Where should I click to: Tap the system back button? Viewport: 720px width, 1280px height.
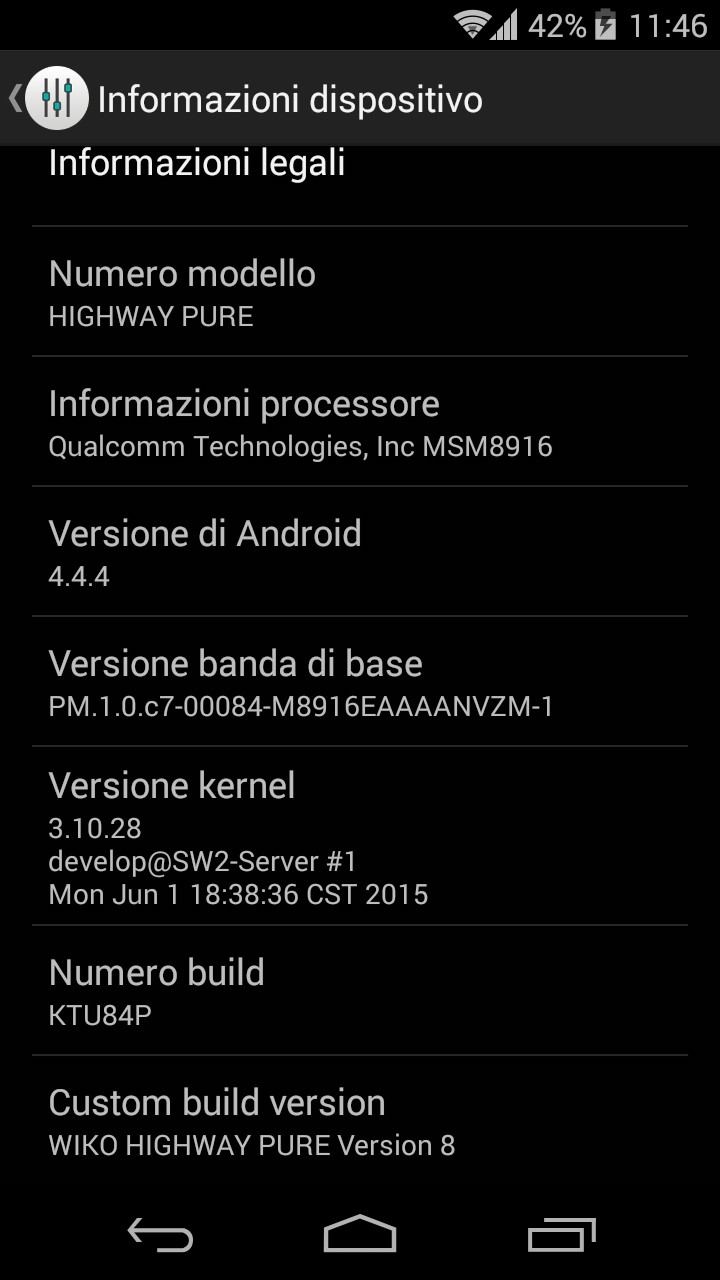(160, 1235)
